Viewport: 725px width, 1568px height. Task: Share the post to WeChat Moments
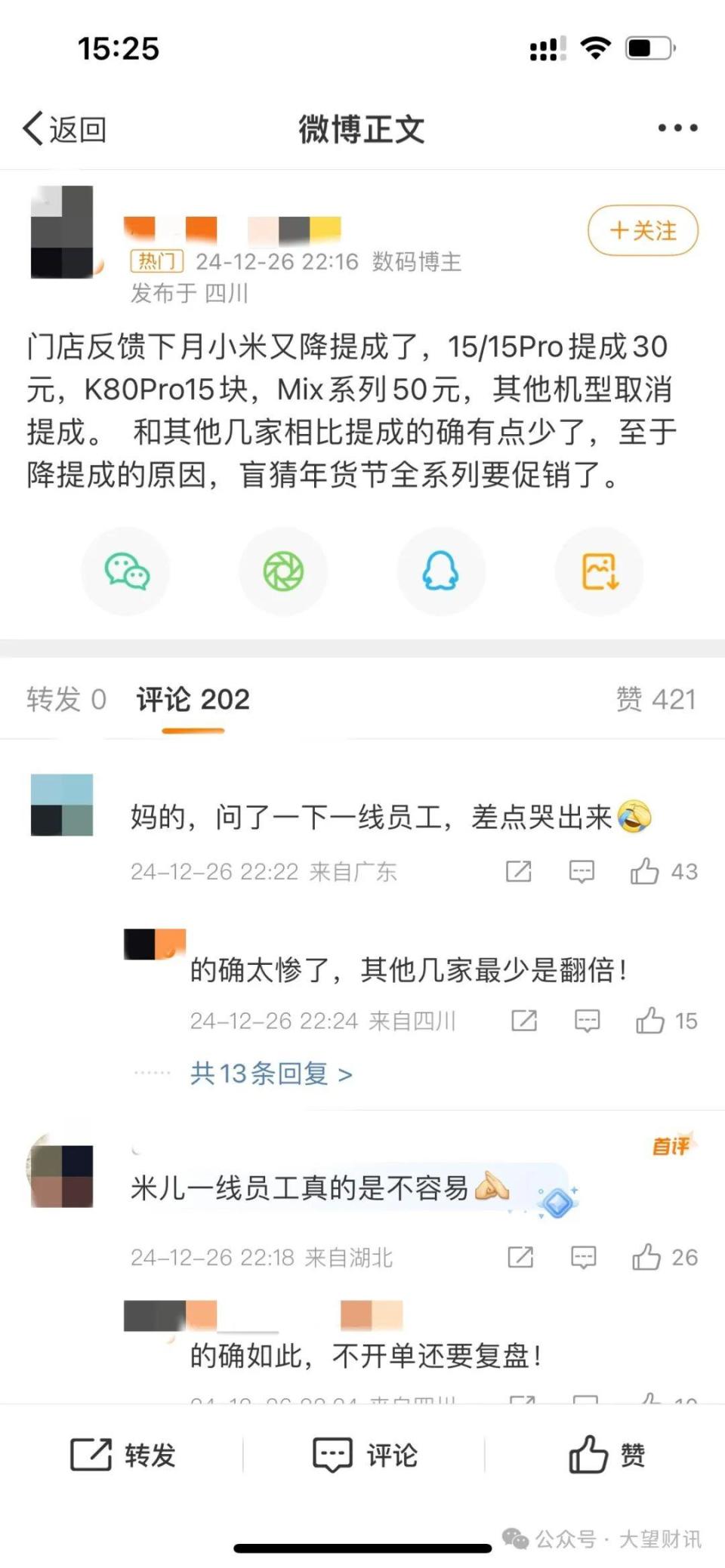click(283, 571)
